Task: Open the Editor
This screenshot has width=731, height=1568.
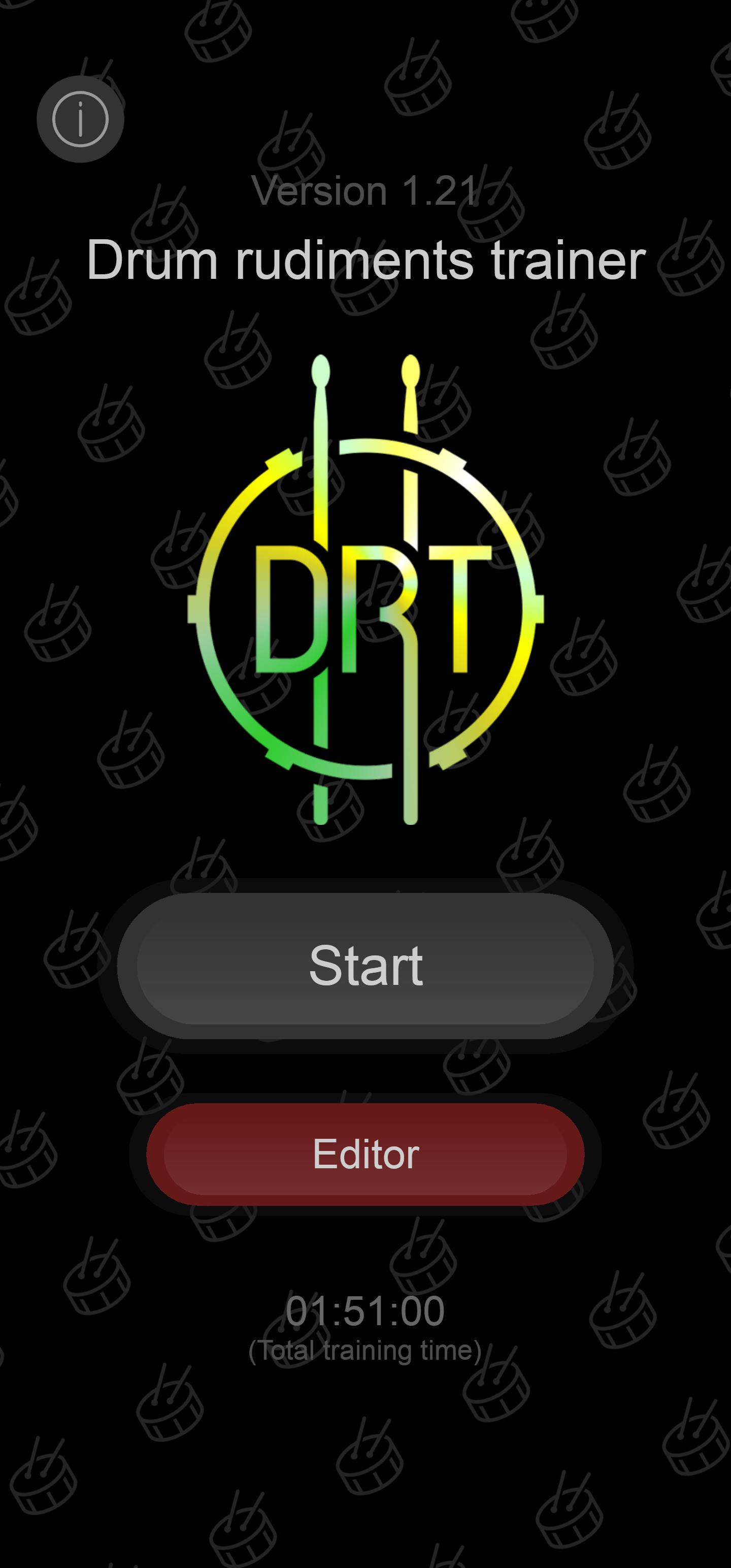Action: (365, 1154)
